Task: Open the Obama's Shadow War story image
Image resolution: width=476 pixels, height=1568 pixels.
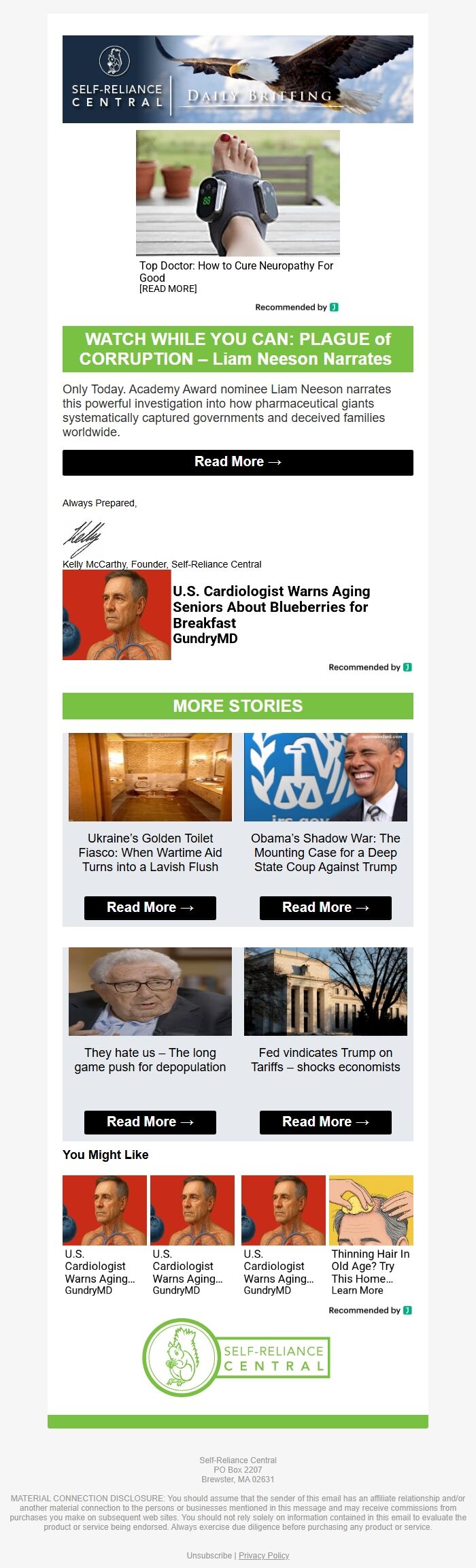Action: click(x=325, y=777)
